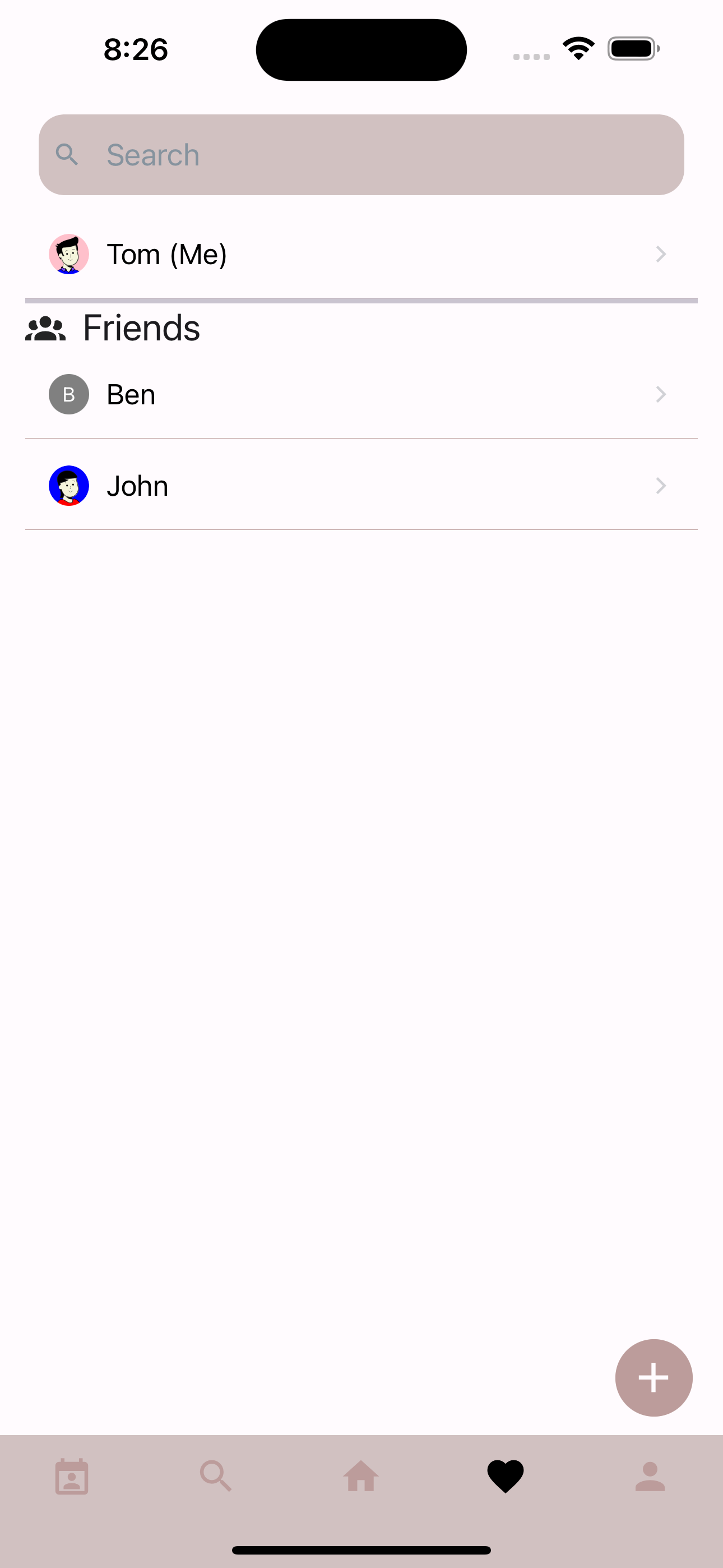
Task: Open the profile person icon
Action: tap(651, 1476)
